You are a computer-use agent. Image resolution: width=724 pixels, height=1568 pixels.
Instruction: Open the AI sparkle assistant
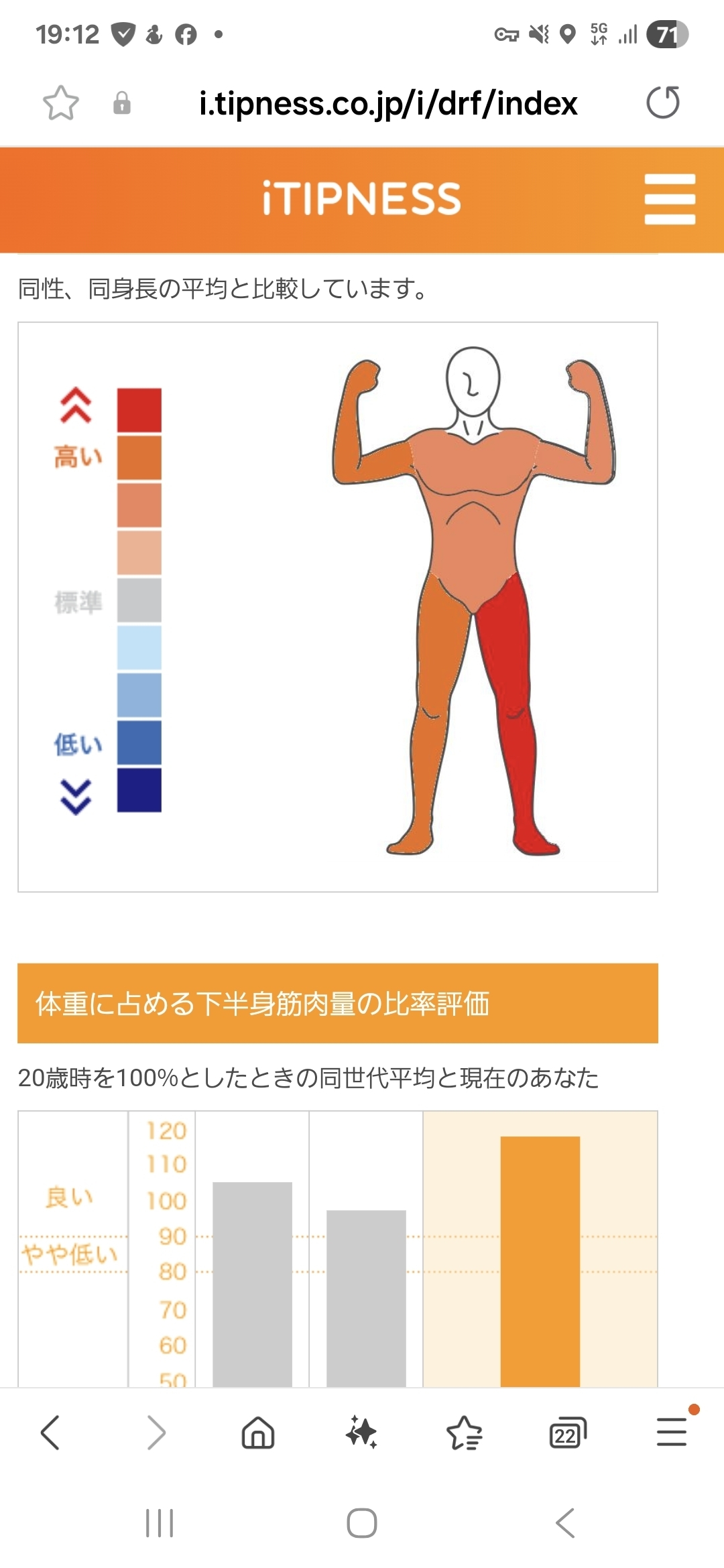coord(361,1433)
